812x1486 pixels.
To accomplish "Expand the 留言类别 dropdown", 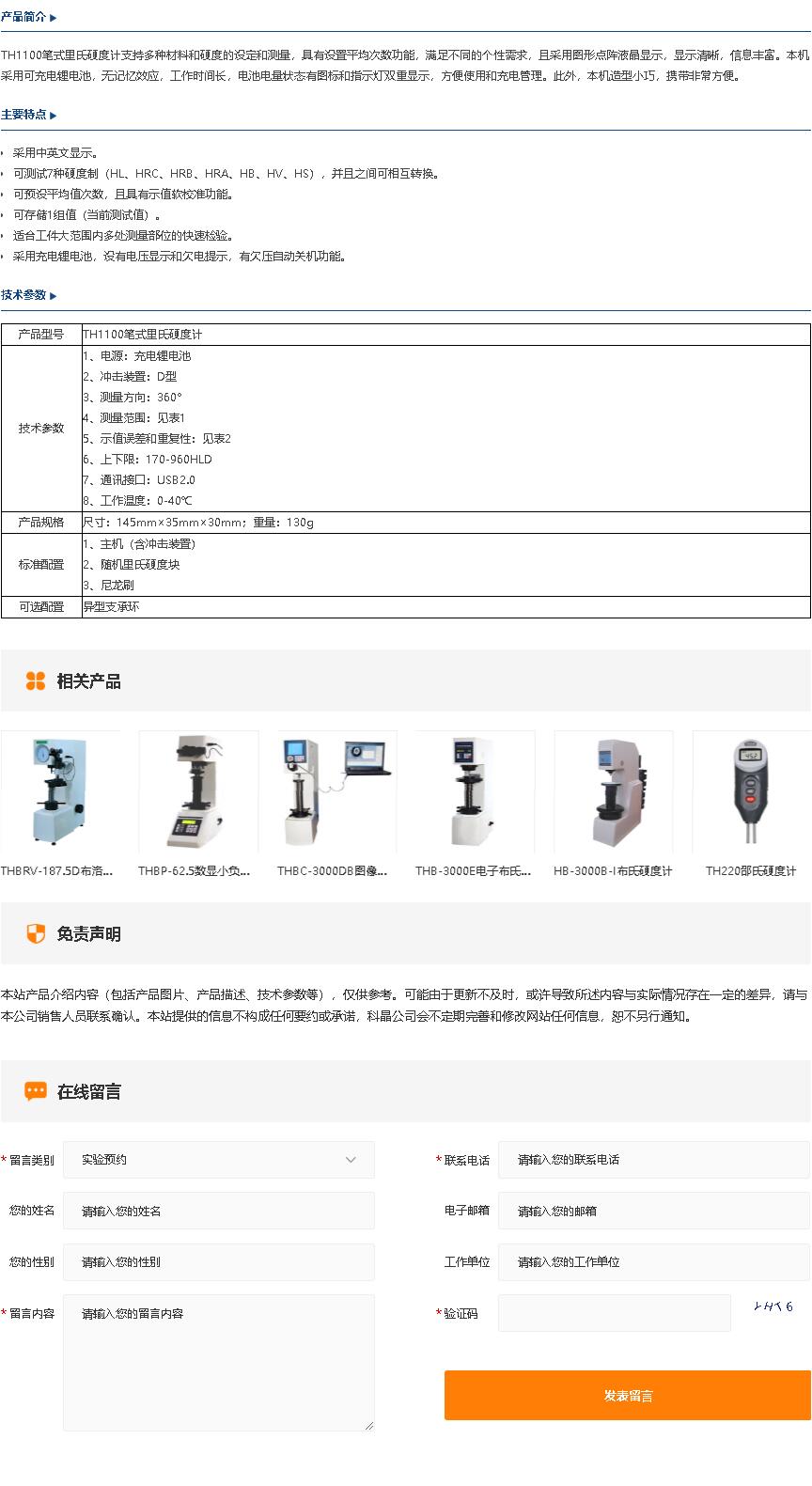I will point(219,1160).
